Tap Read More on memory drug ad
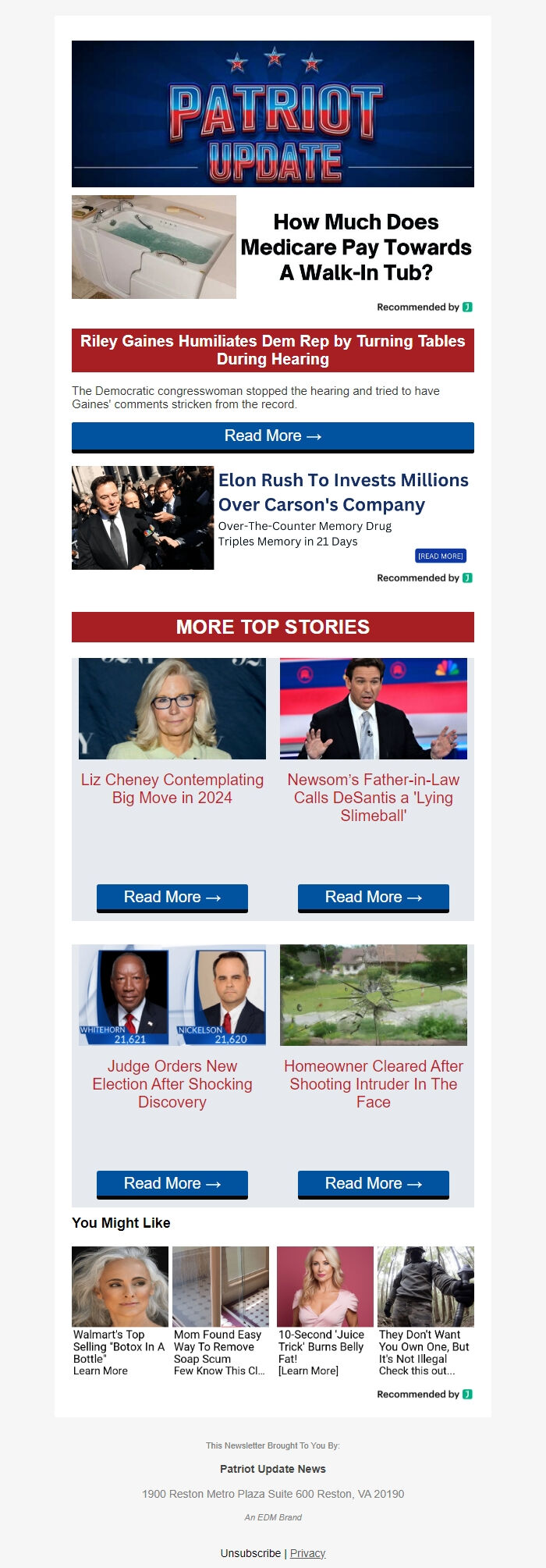 (441, 556)
